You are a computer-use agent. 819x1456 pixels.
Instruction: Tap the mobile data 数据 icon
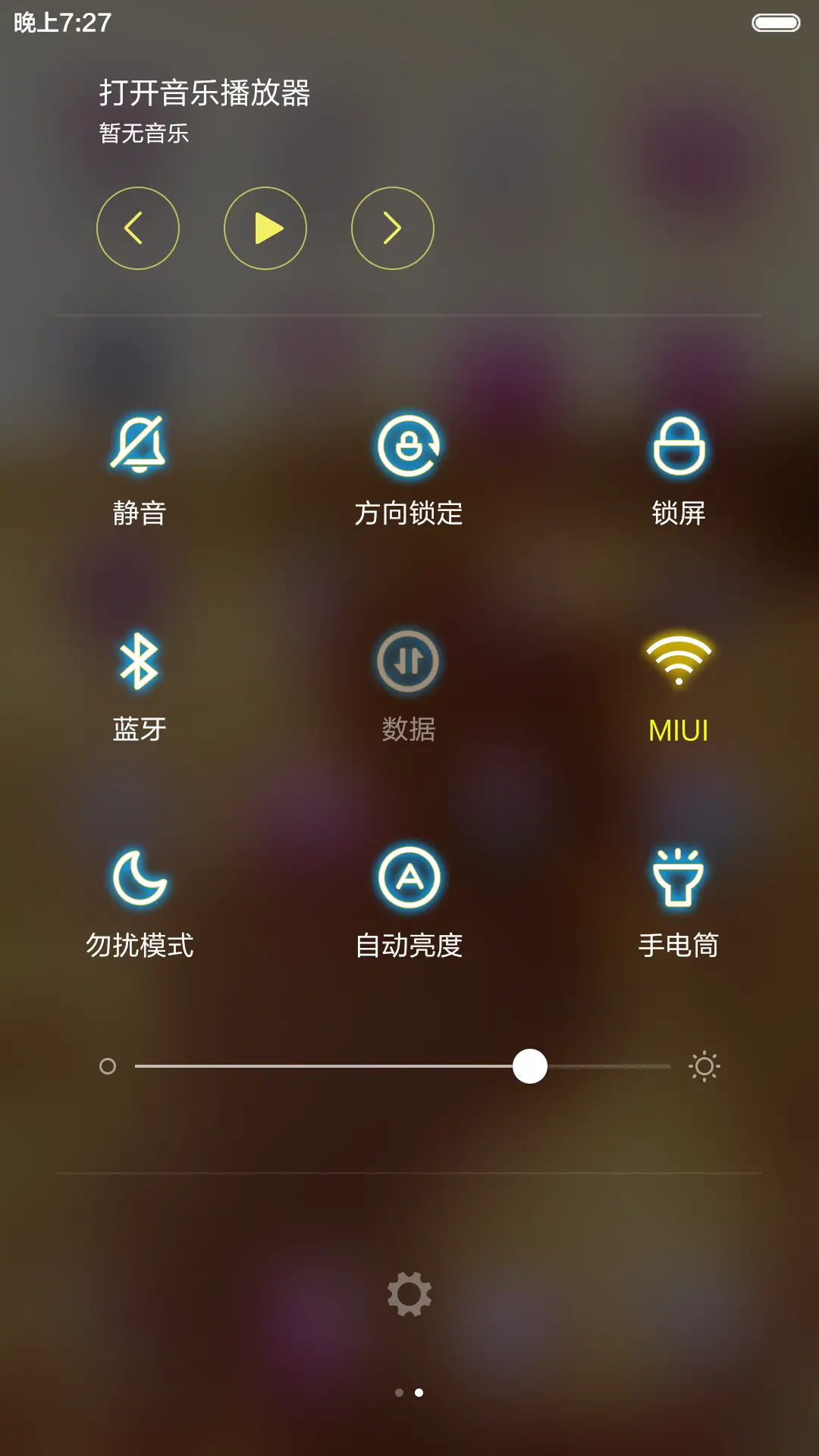[408, 662]
